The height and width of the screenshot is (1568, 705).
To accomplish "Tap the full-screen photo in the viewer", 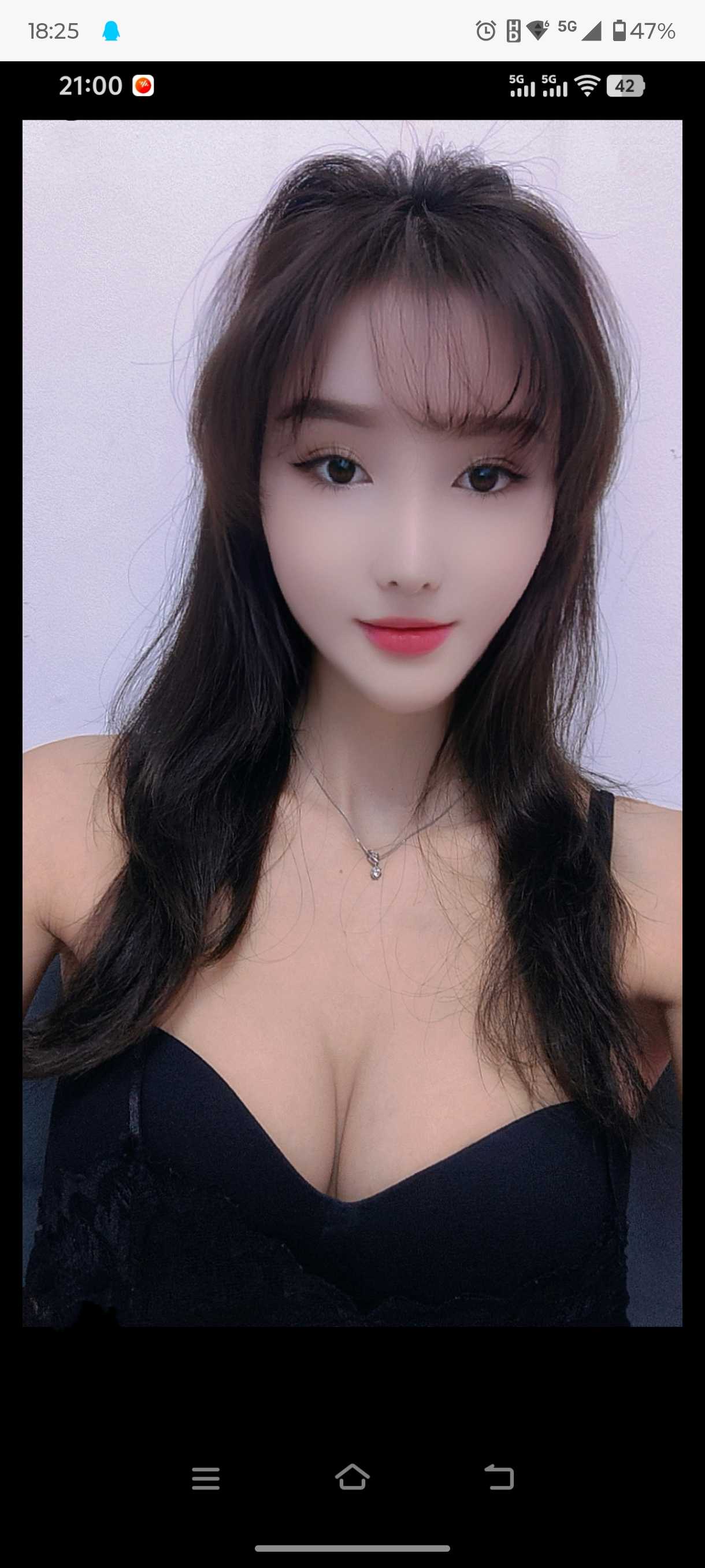I will coord(352,723).
